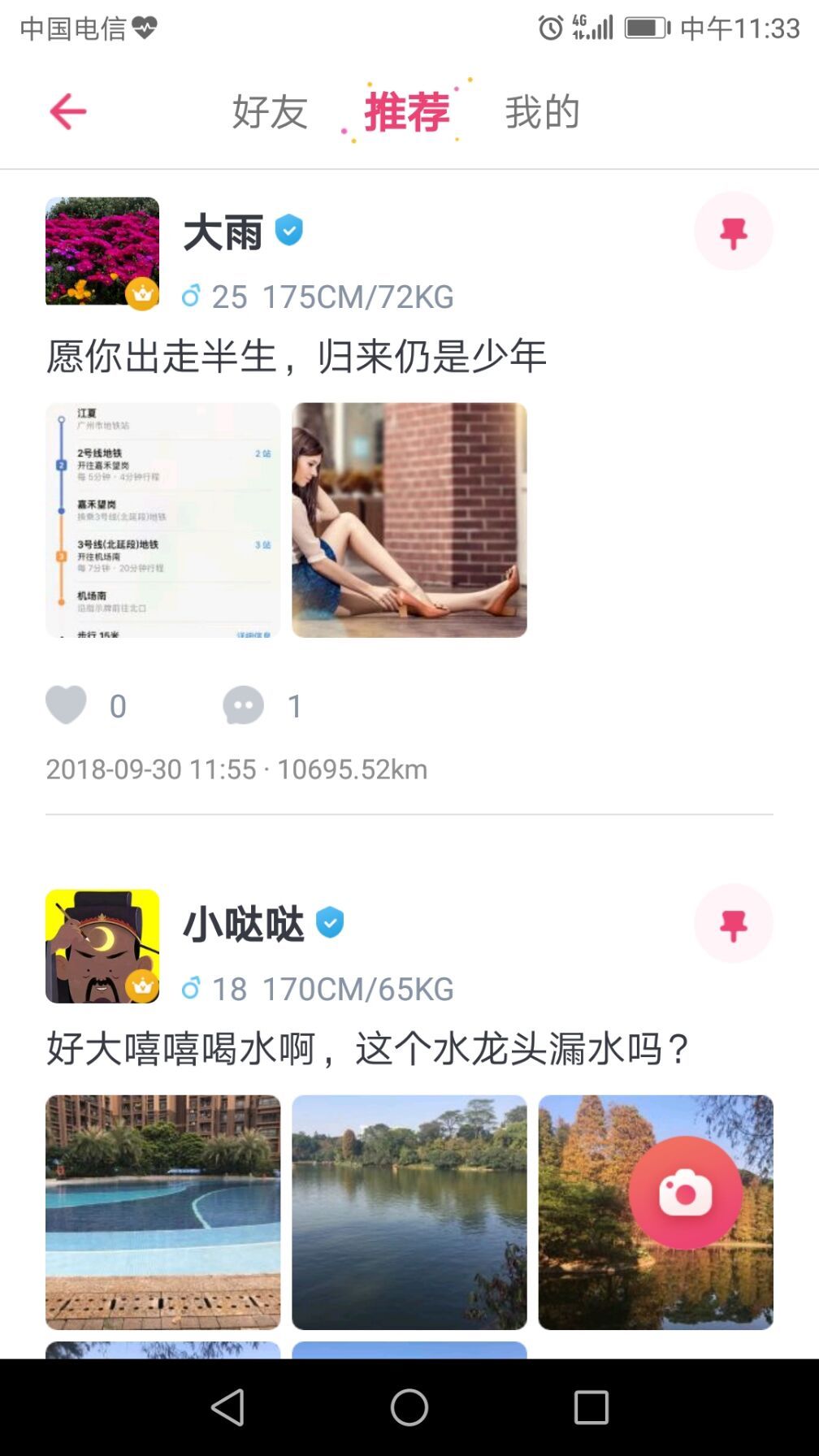Select the 推荐 tab
819x1456 pixels.
[x=406, y=111]
